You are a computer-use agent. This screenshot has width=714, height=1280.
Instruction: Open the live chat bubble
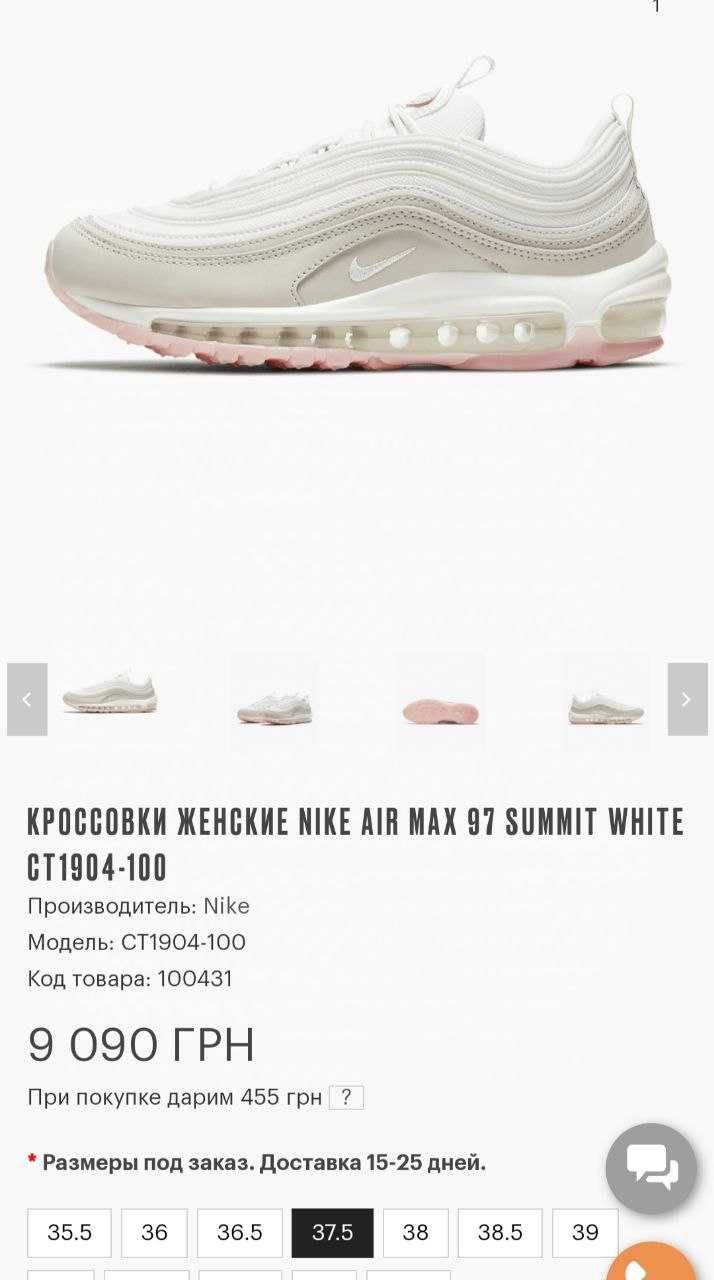(651, 1168)
